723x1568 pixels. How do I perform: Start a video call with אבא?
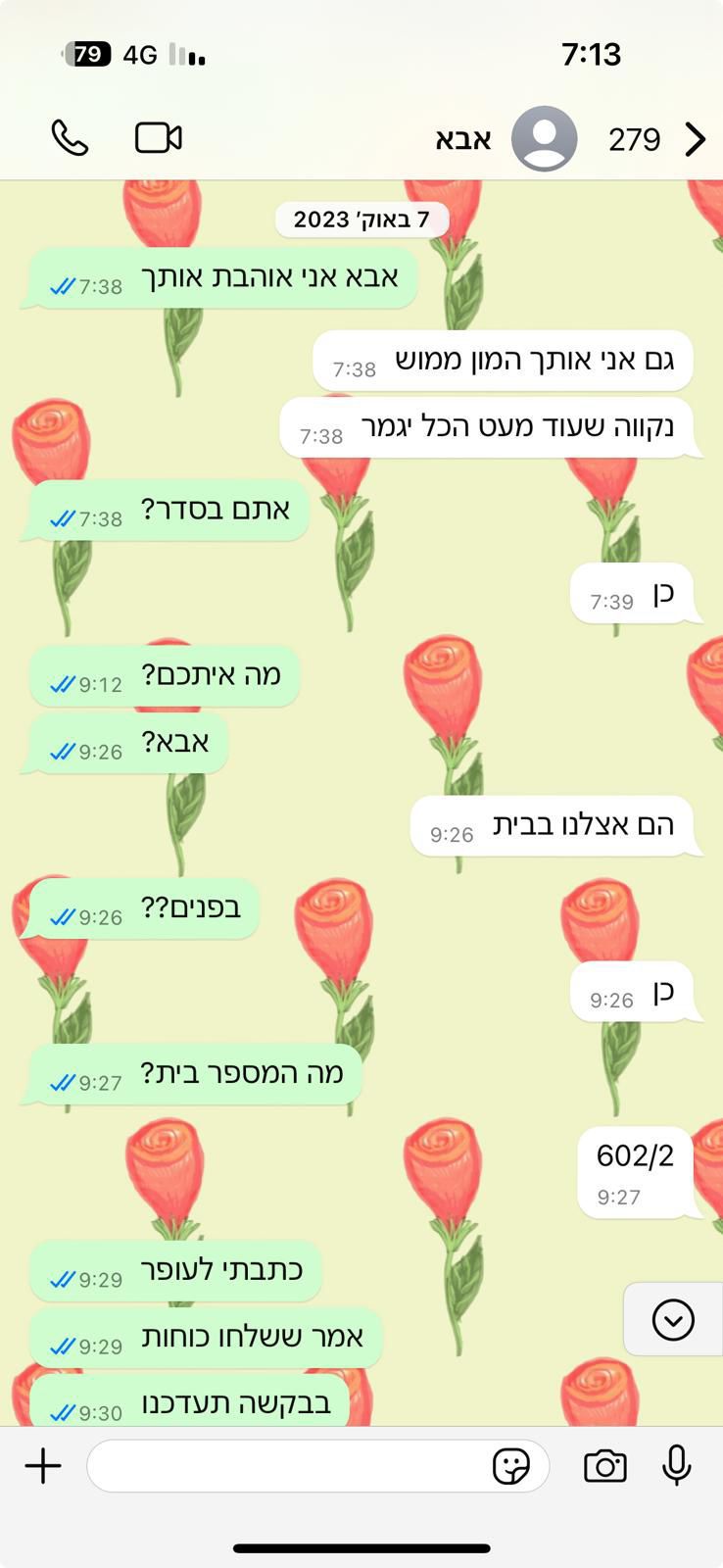[159, 138]
